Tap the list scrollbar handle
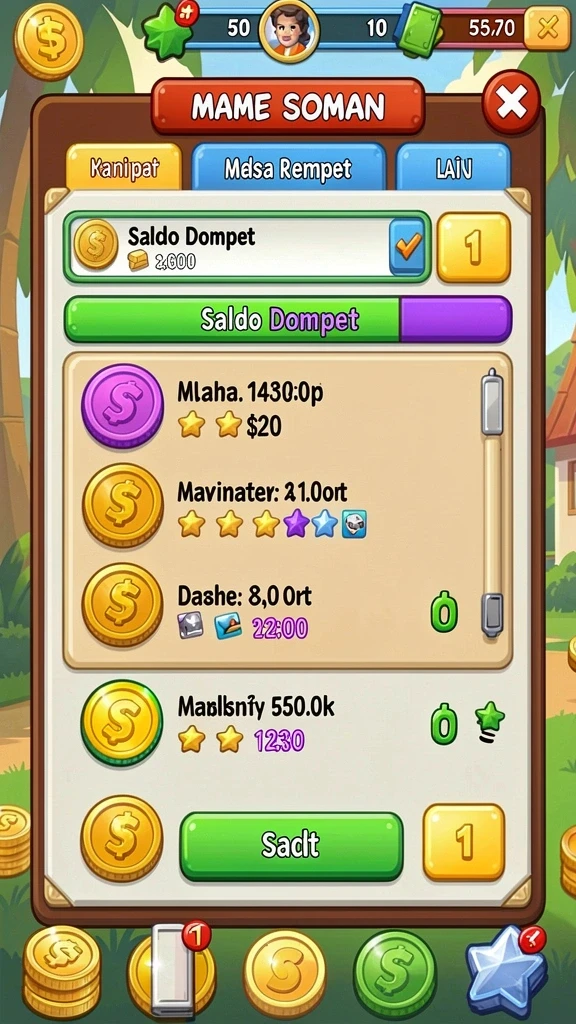 tap(492, 402)
